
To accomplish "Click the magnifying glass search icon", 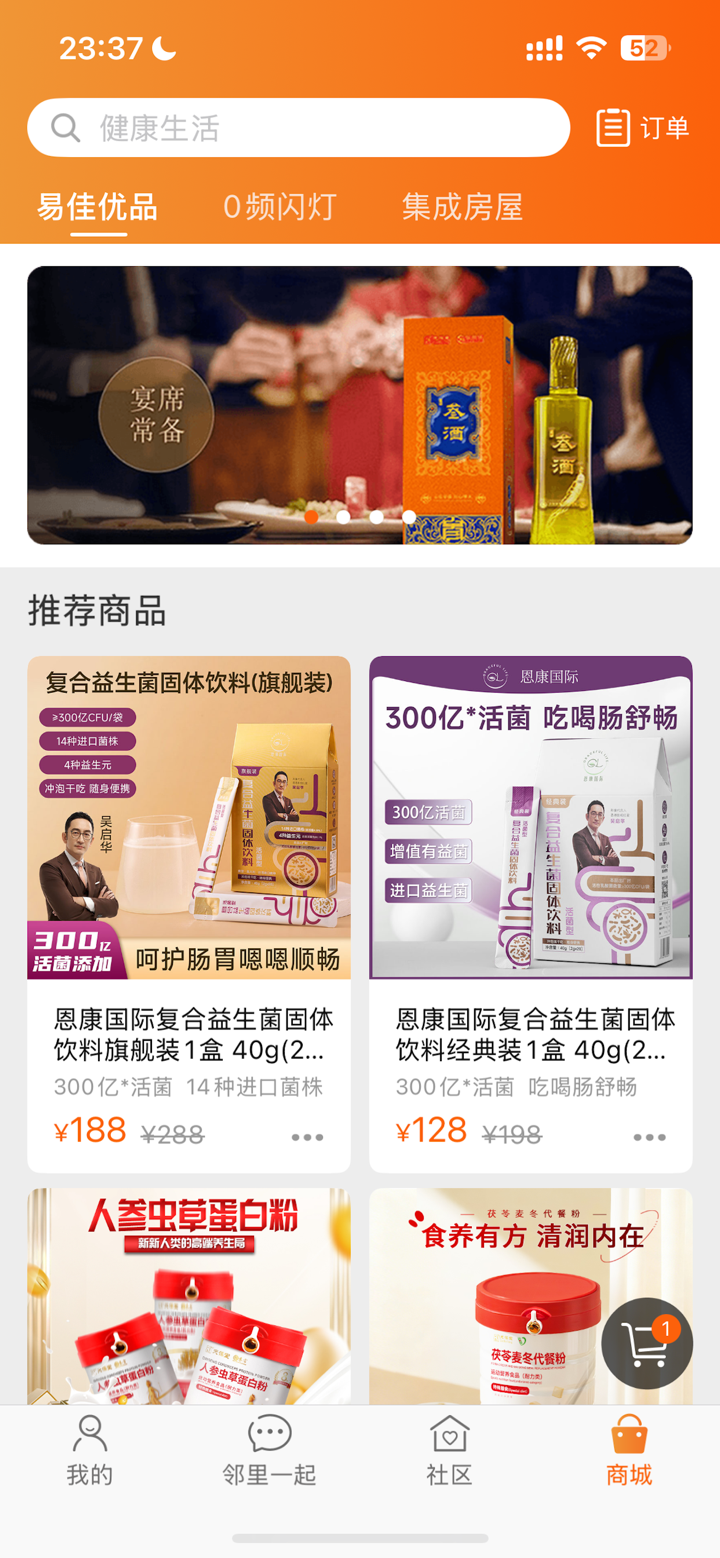I will pyautogui.click(x=64, y=127).
